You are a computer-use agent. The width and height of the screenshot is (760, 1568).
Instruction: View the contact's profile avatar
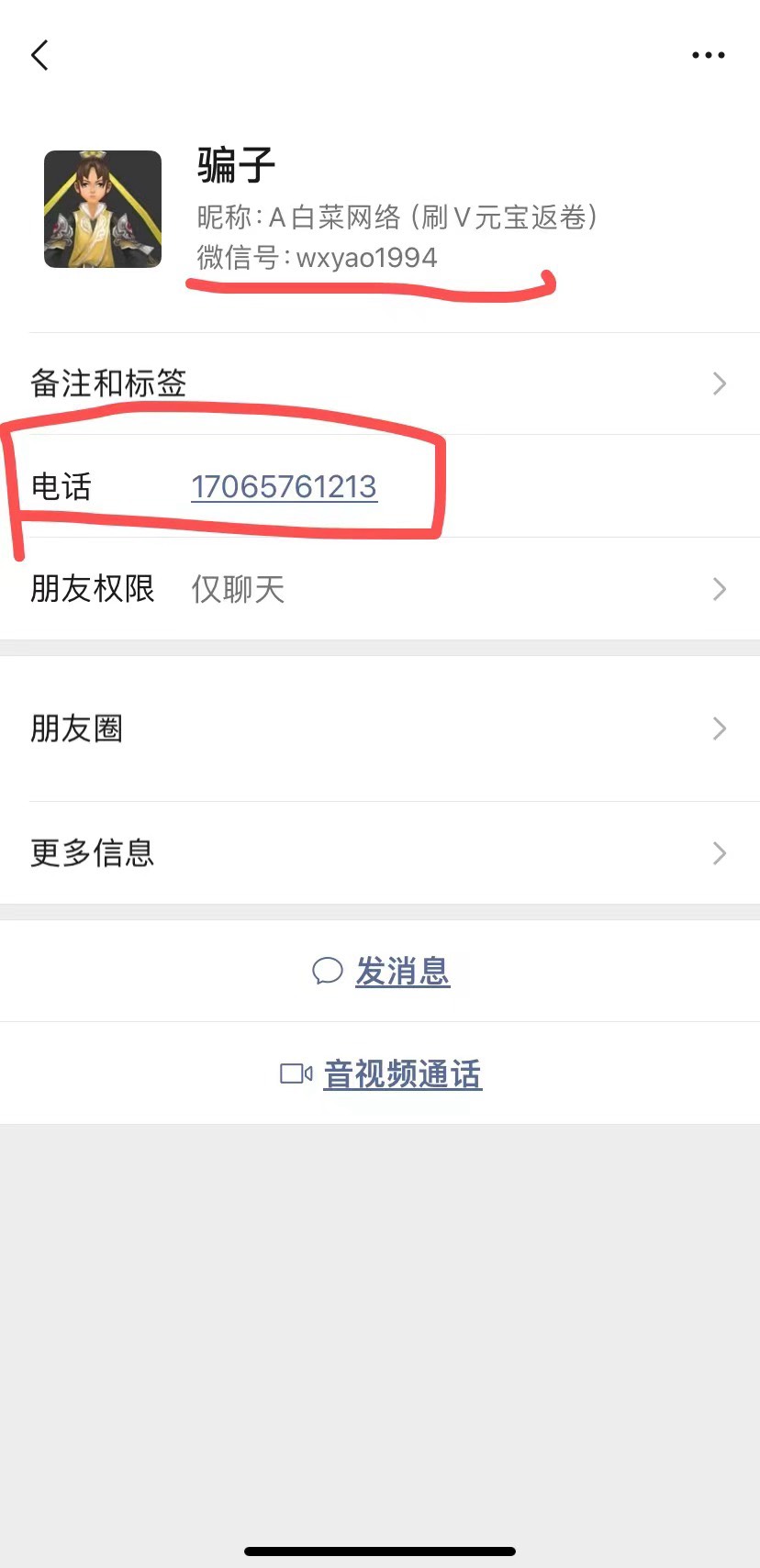point(103,209)
